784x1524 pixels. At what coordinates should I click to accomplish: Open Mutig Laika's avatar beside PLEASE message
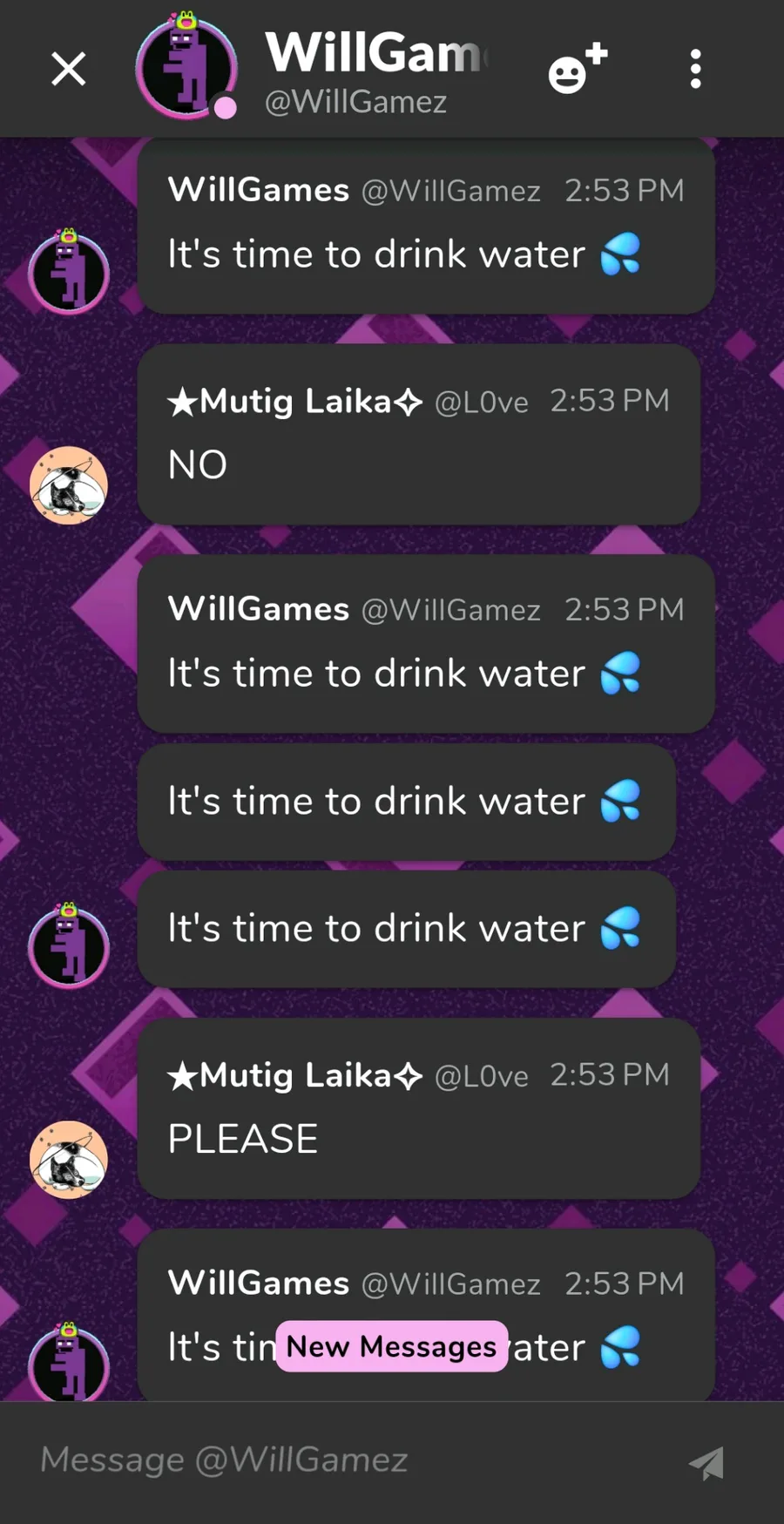click(x=69, y=1160)
